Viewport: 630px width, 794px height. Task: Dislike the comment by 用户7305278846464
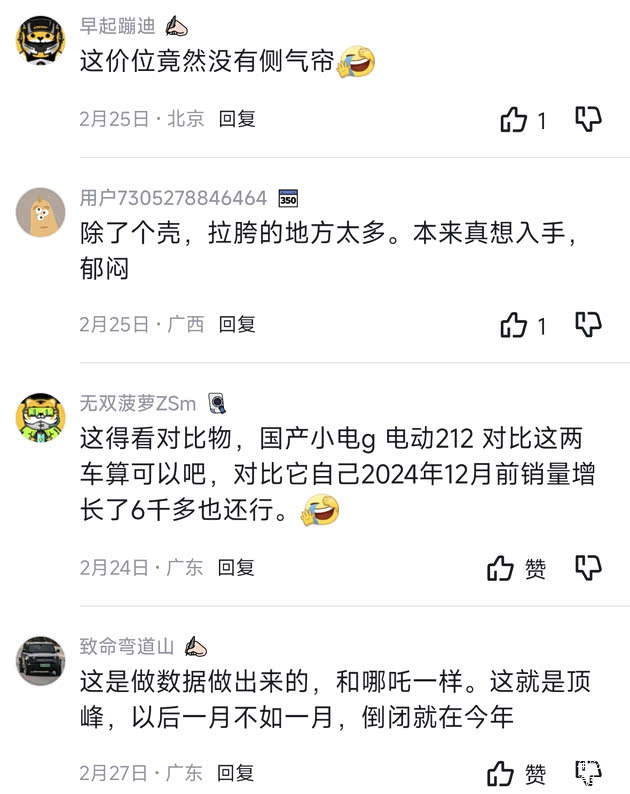point(588,324)
